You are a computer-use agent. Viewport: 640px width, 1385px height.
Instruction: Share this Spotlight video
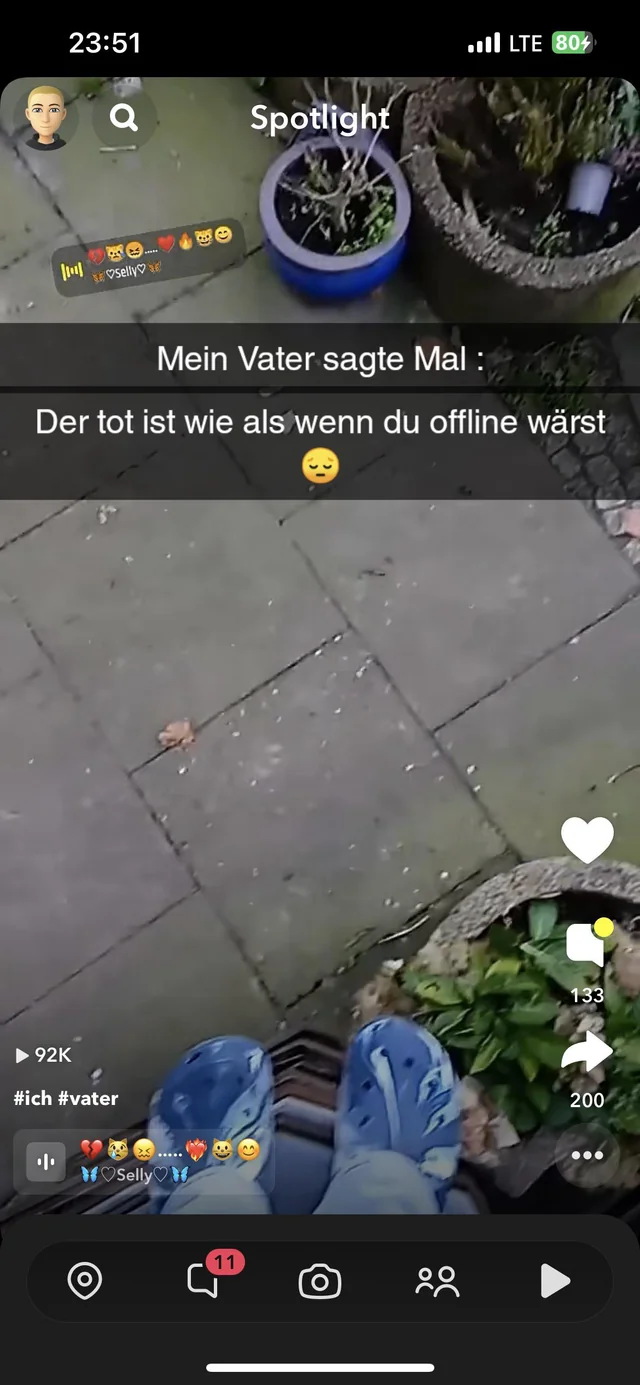coord(587,1052)
